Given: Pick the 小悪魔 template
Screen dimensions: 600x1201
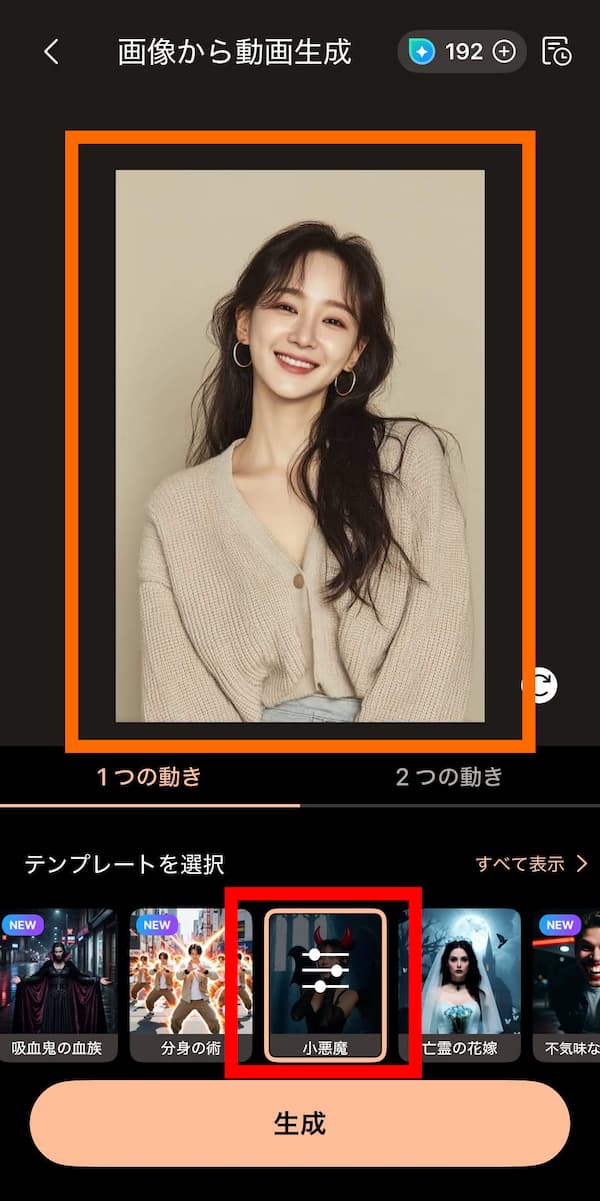Looking at the screenshot, I should (325, 985).
